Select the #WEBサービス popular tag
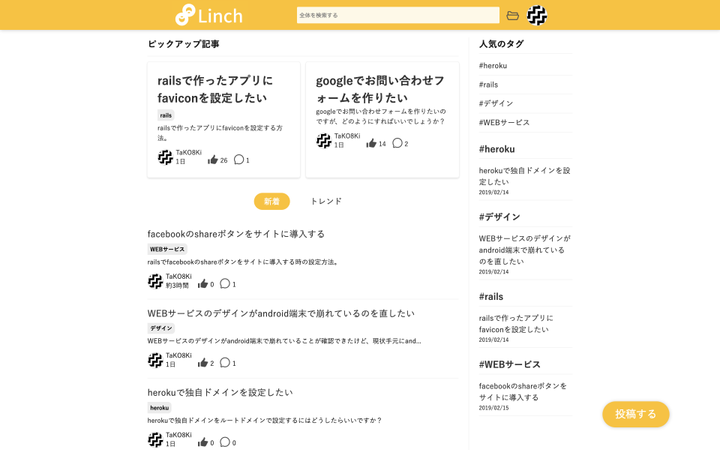 click(504, 122)
